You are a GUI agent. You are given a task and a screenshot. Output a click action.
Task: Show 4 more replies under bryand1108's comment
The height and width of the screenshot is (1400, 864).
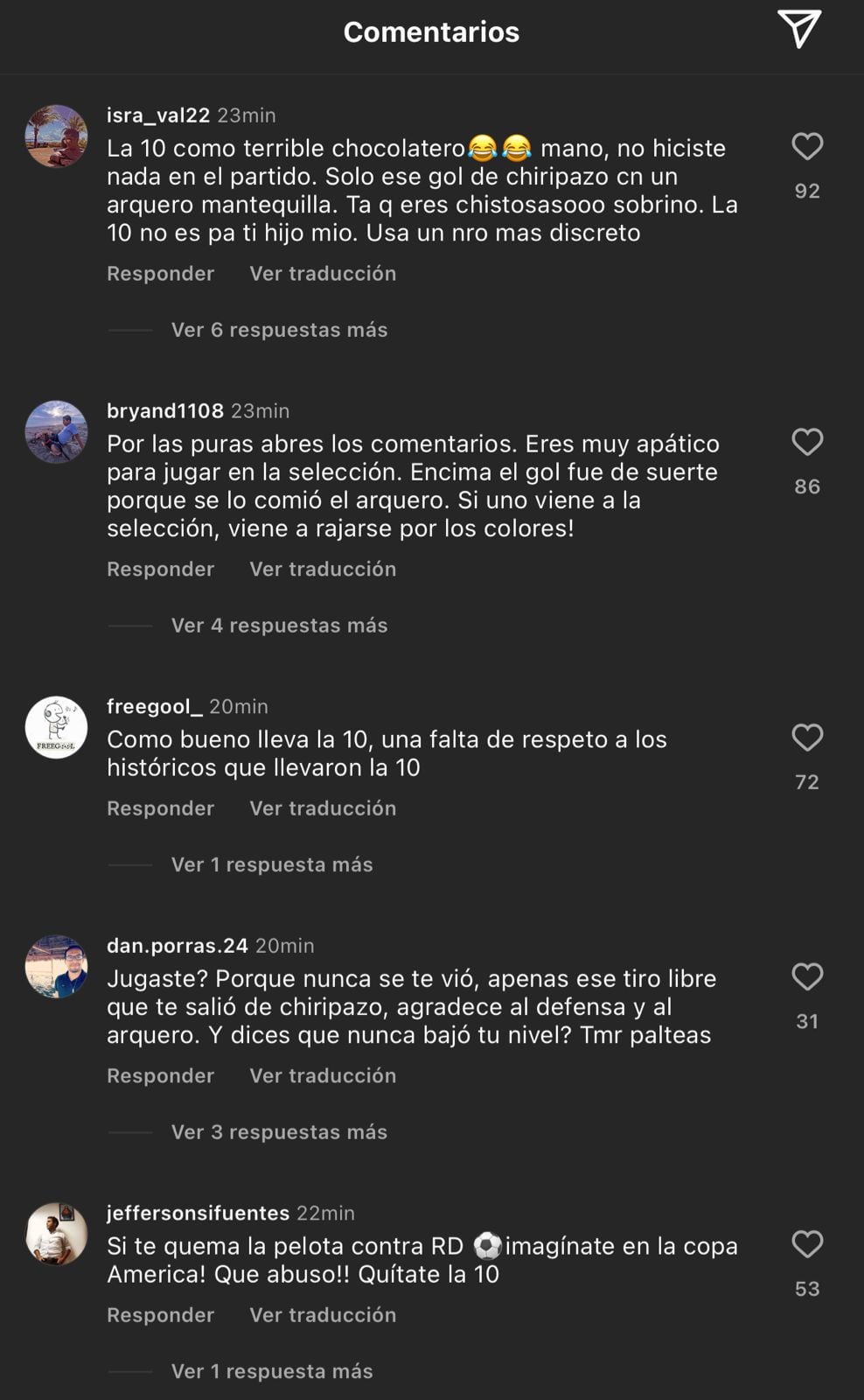(279, 625)
